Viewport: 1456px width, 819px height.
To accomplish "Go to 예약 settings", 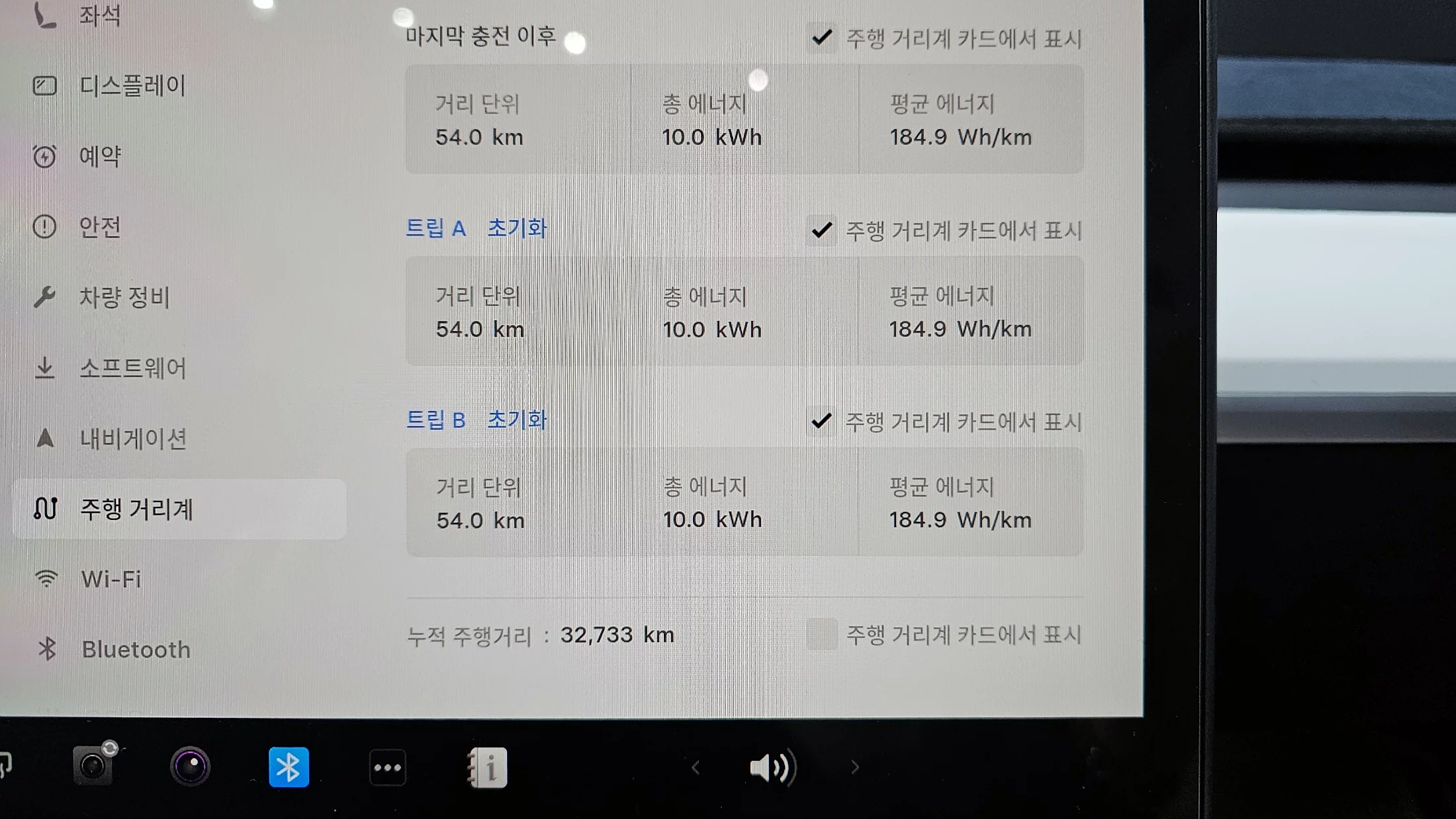I will click(100, 157).
